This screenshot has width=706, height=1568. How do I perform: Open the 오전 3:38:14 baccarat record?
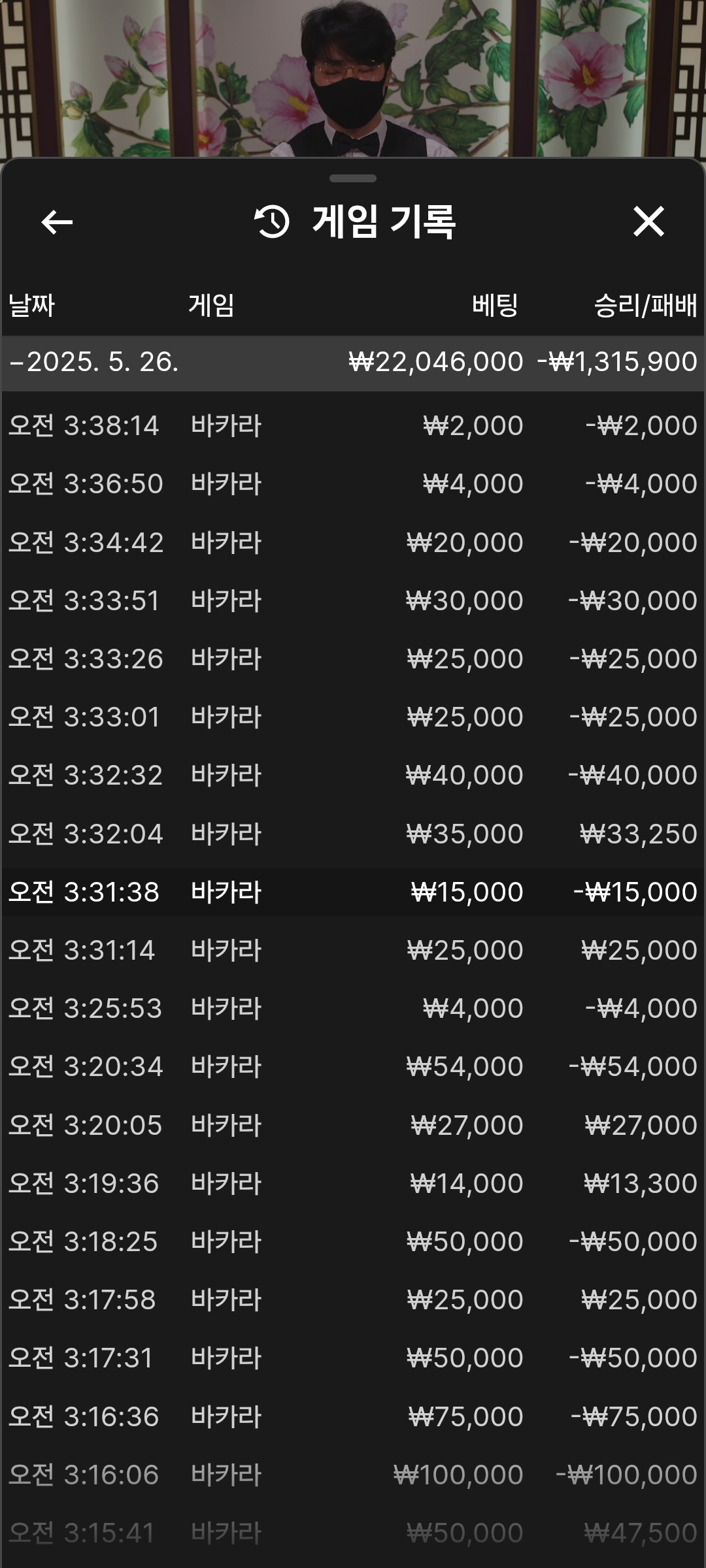[353, 426]
